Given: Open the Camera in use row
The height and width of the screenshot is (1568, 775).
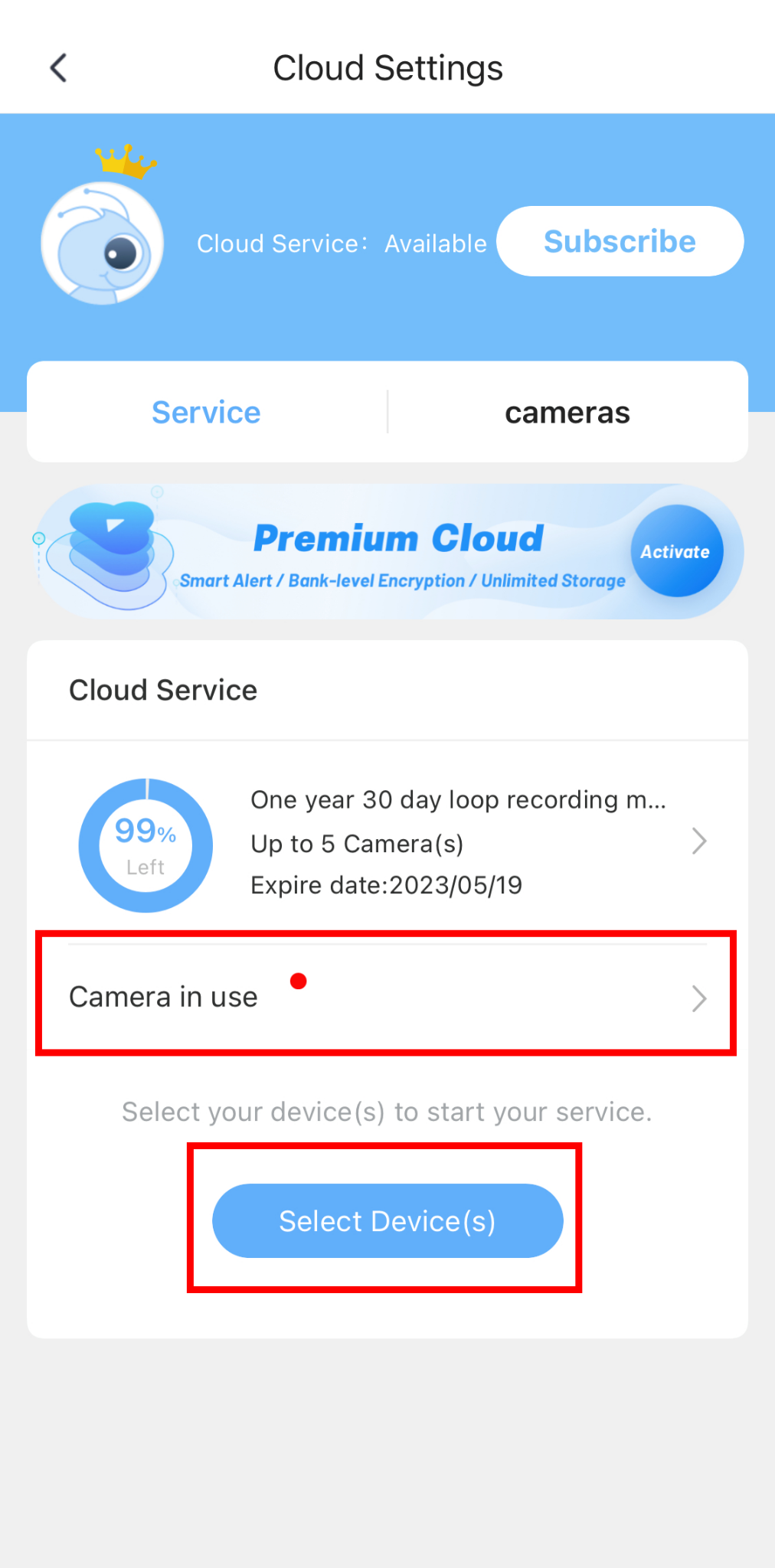Looking at the screenshot, I should click(387, 997).
